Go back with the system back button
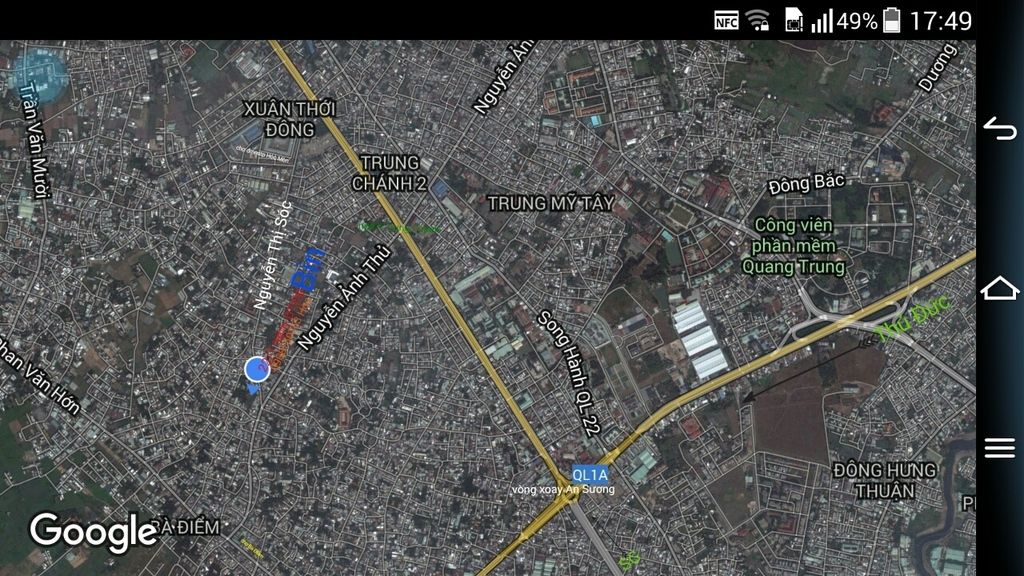1024x576 pixels. (999, 128)
